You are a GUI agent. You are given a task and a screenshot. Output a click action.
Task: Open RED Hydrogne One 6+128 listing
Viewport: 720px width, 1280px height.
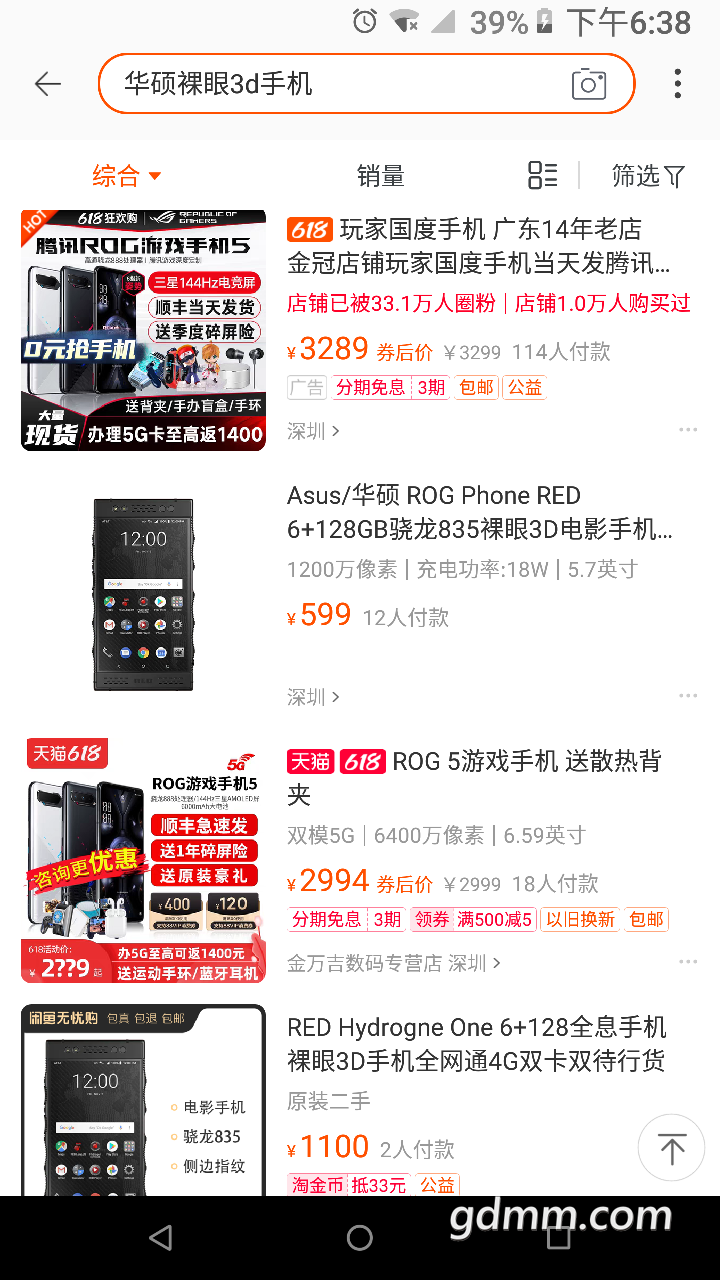(x=478, y=1044)
